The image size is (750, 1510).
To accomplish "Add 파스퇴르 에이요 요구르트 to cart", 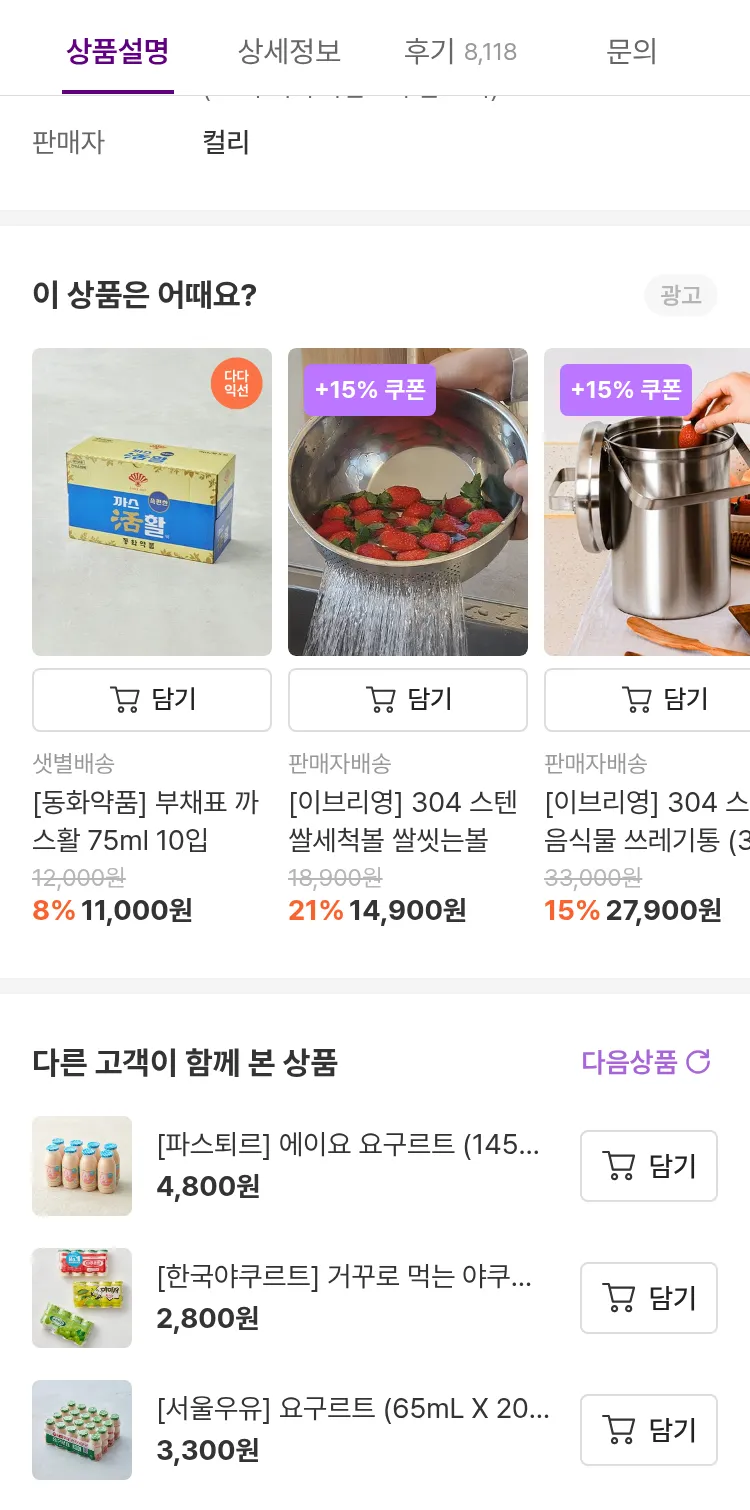I will (x=649, y=1166).
